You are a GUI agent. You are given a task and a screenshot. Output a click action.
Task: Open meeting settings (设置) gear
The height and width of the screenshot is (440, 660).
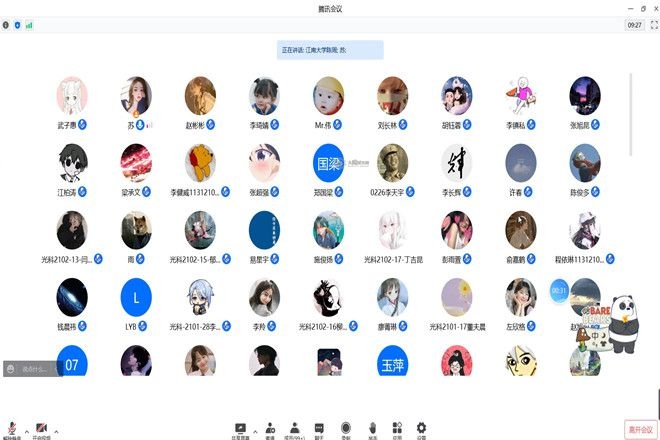point(421,428)
